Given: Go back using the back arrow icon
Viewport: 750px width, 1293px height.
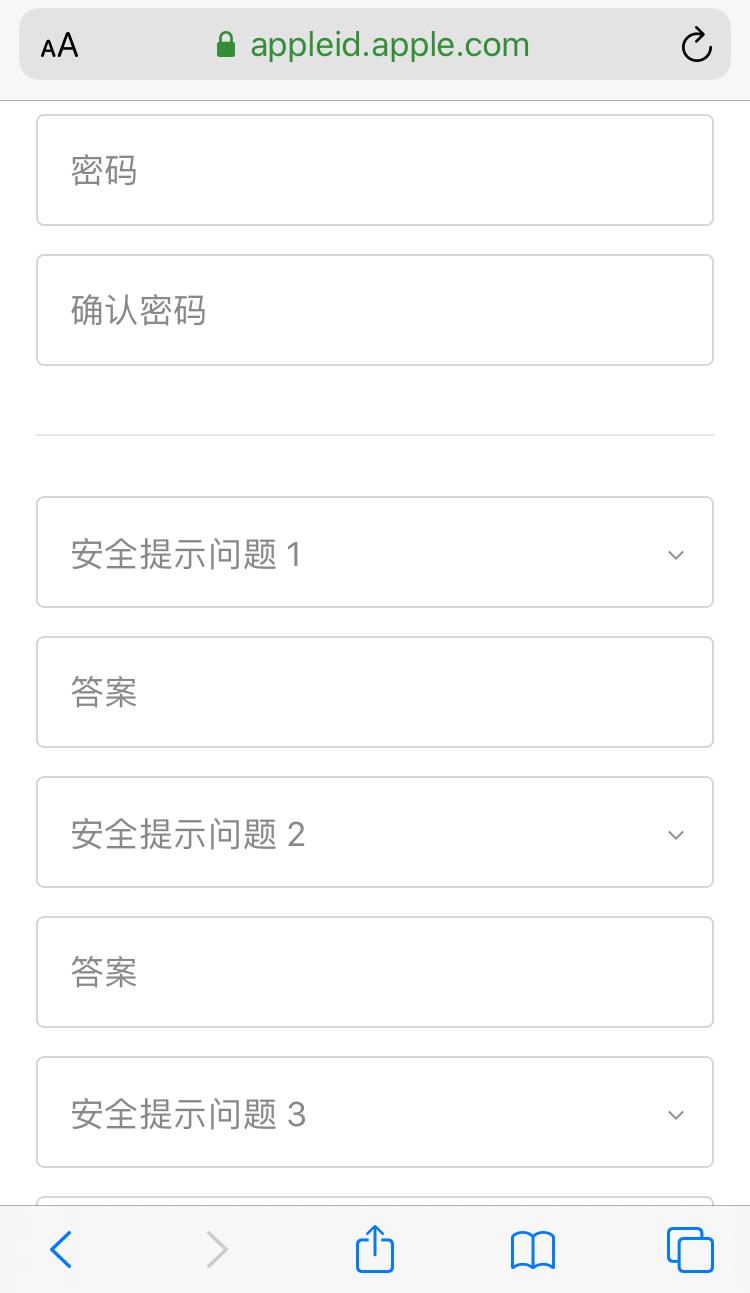Looking at the screenshot, I should click(61, 1249).
